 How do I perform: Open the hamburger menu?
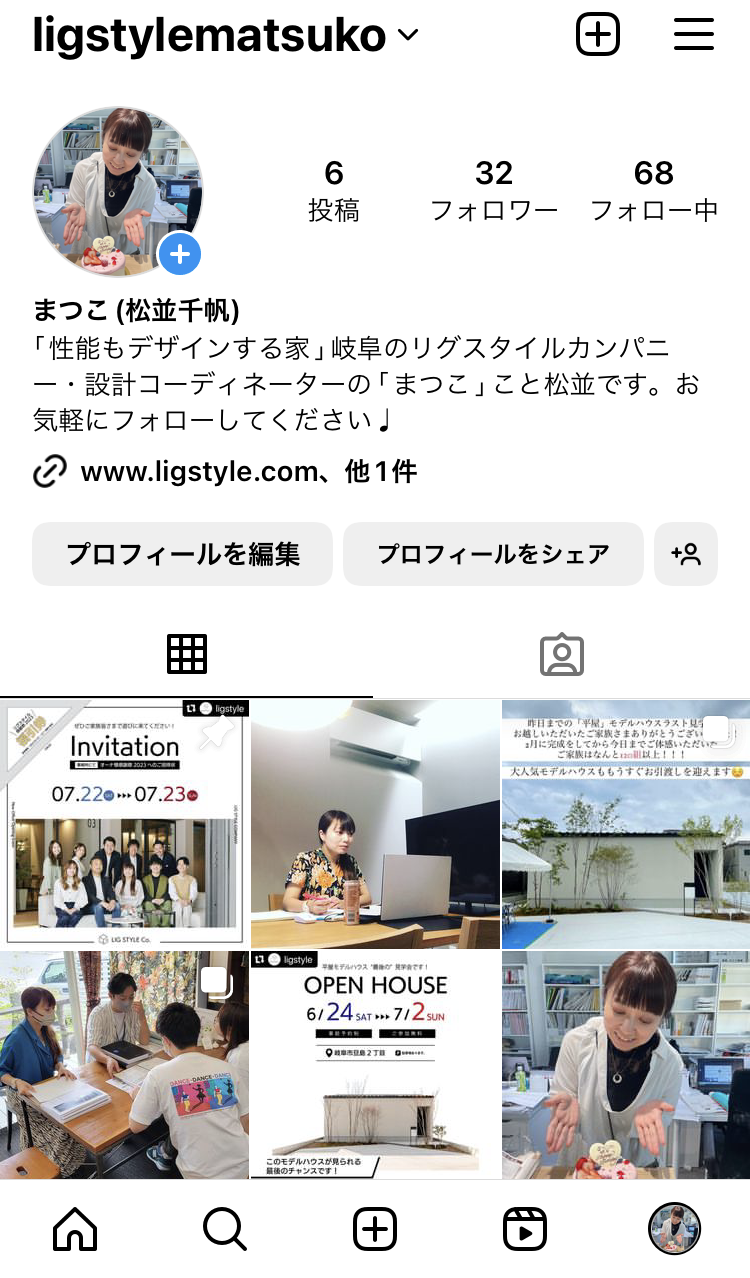tap(693, 35)
